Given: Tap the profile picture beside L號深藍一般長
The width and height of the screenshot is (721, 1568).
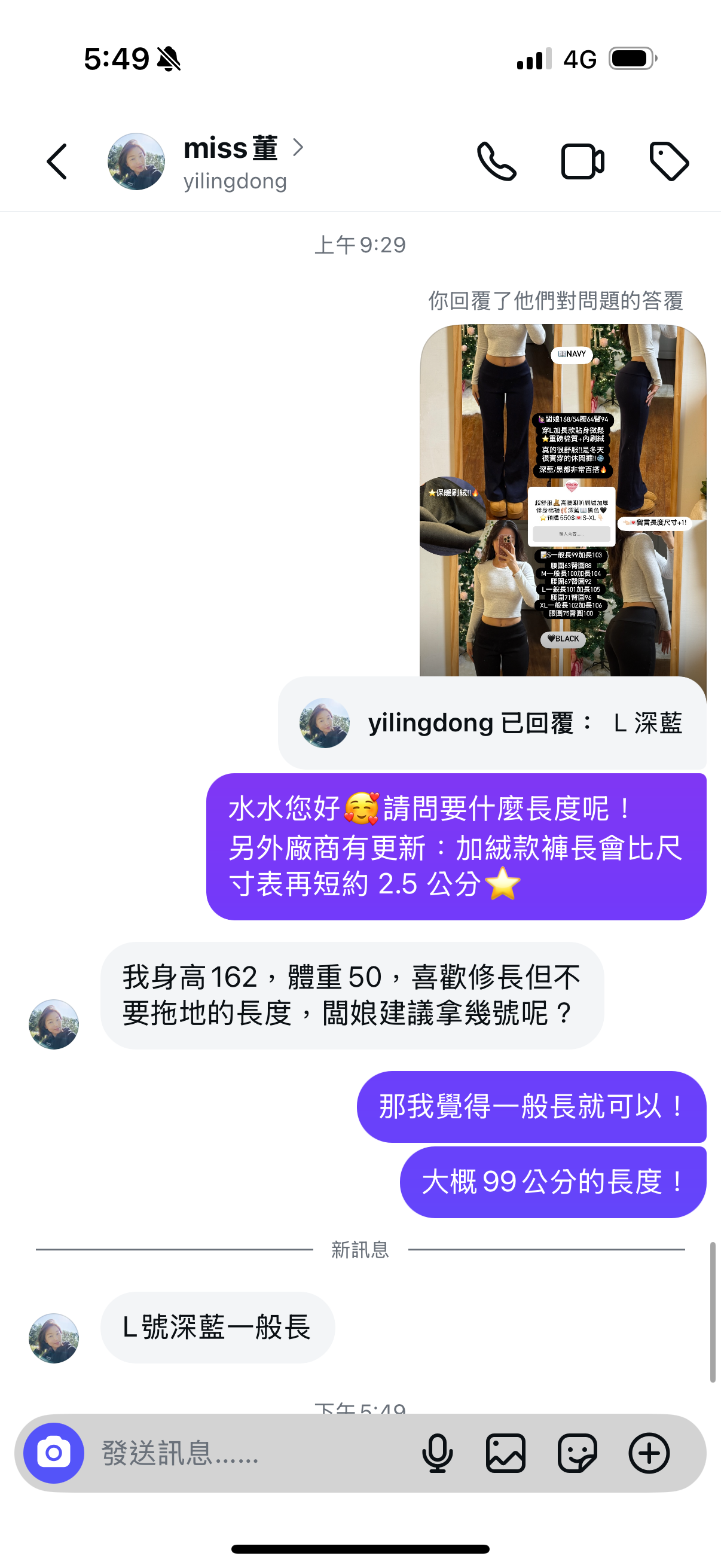Looking at the screenshot, I should [x=54, y=1337].
